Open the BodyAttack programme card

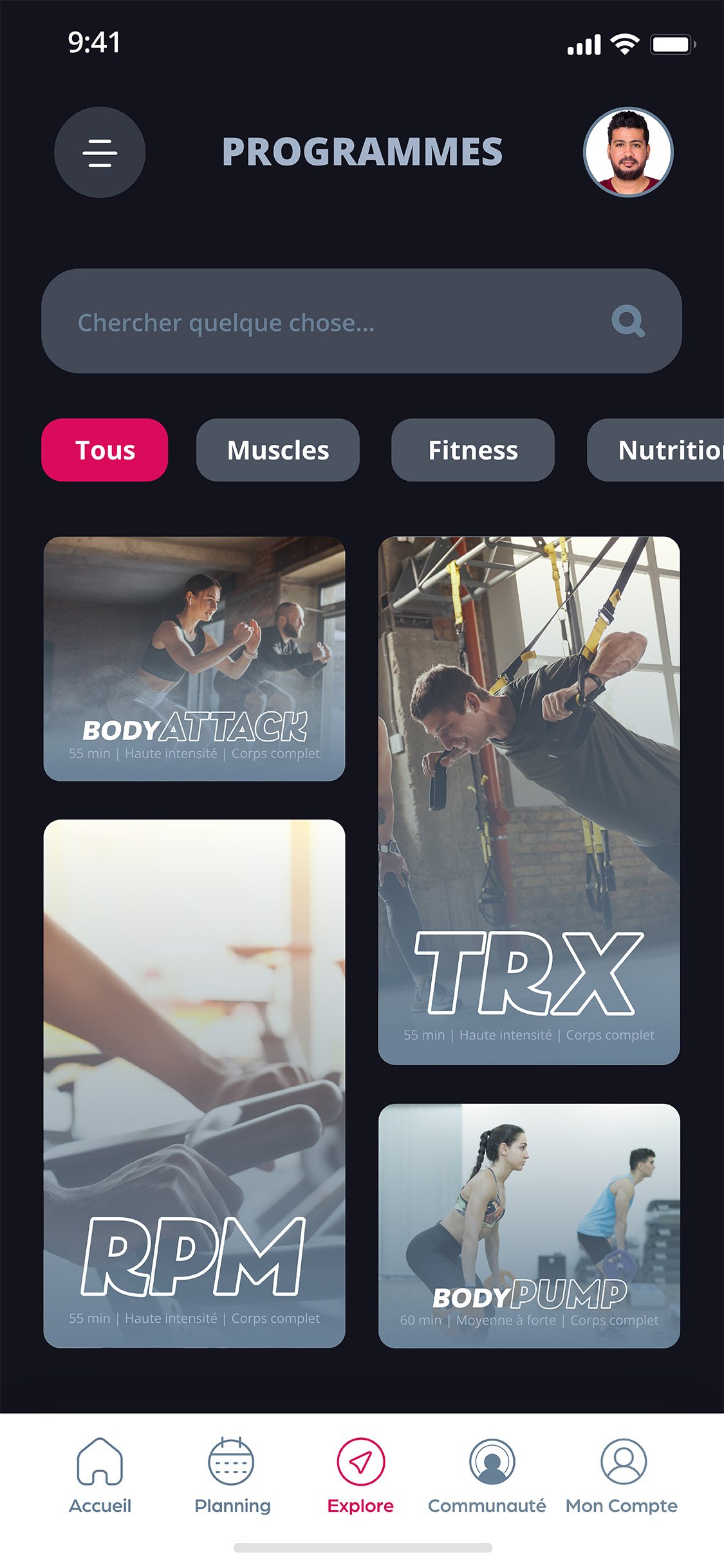(194, 658)
